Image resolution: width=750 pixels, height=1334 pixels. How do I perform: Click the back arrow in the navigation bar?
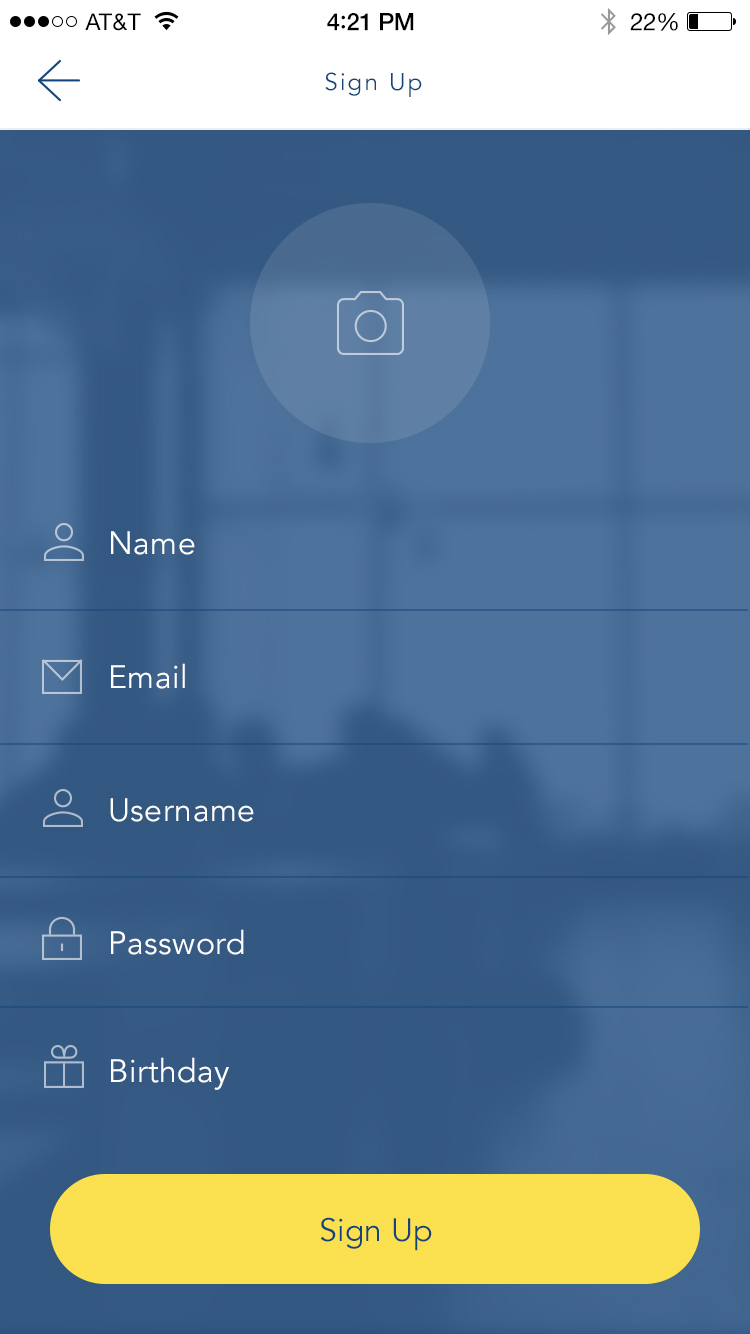pyautogui.click(x=58, y=81)
